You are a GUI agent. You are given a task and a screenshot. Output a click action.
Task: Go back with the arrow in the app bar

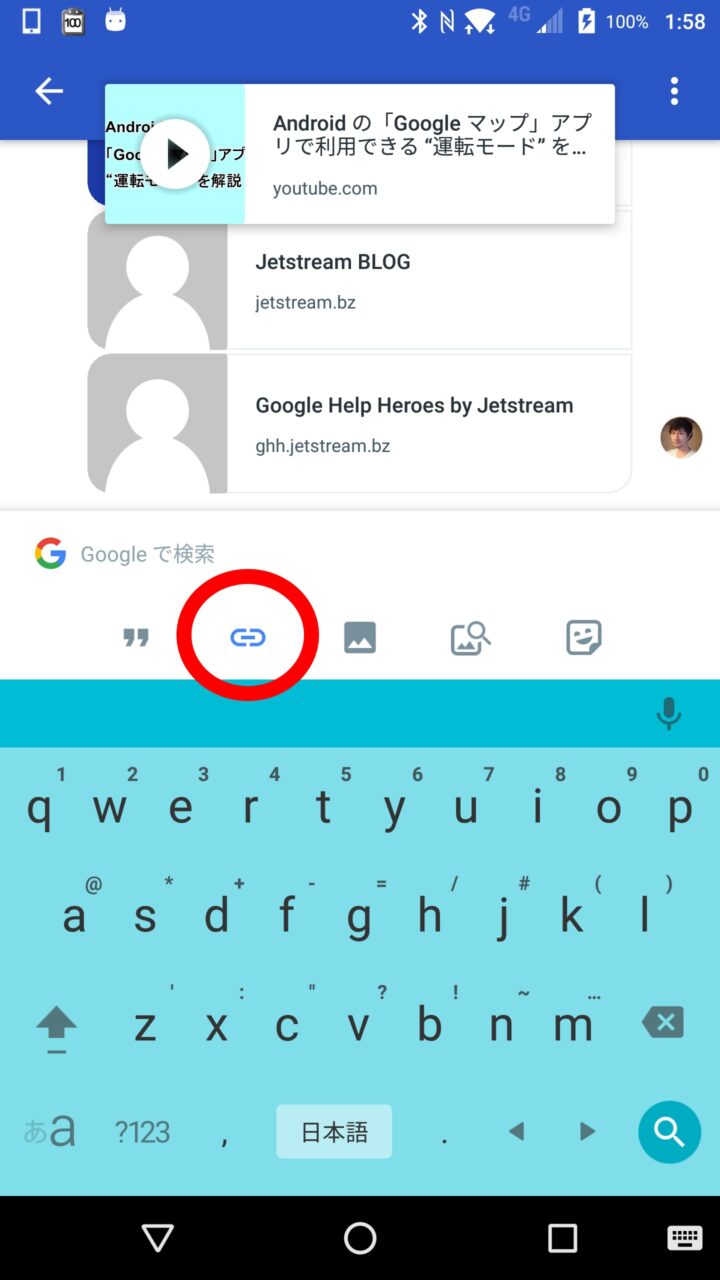[49, 92]
